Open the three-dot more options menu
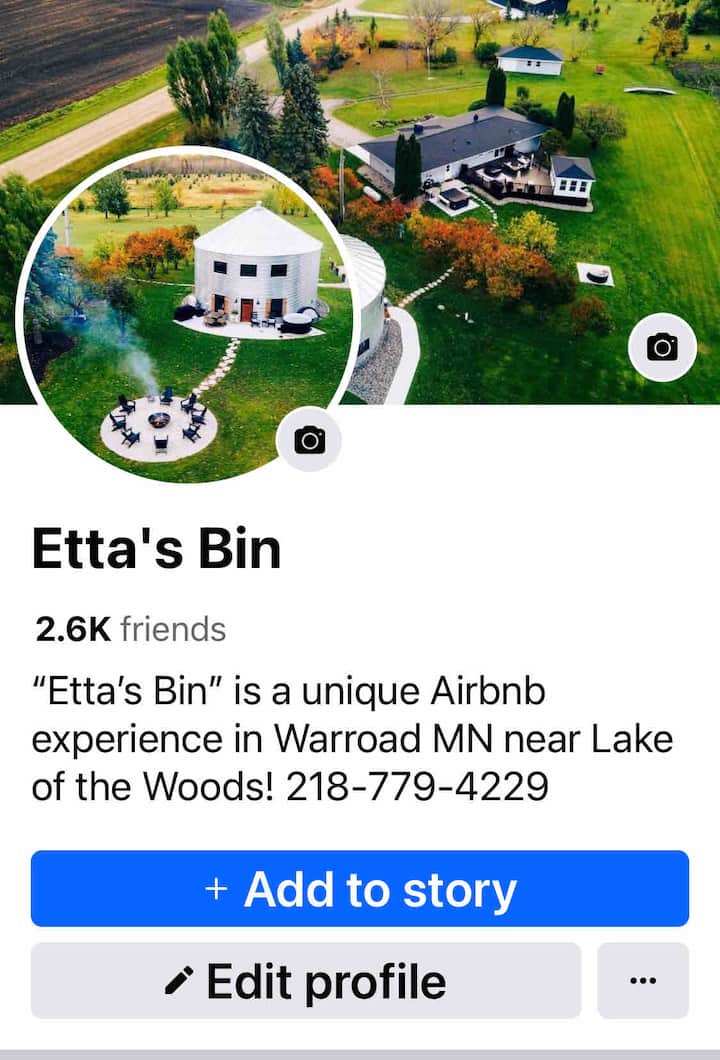 point(643,981)
